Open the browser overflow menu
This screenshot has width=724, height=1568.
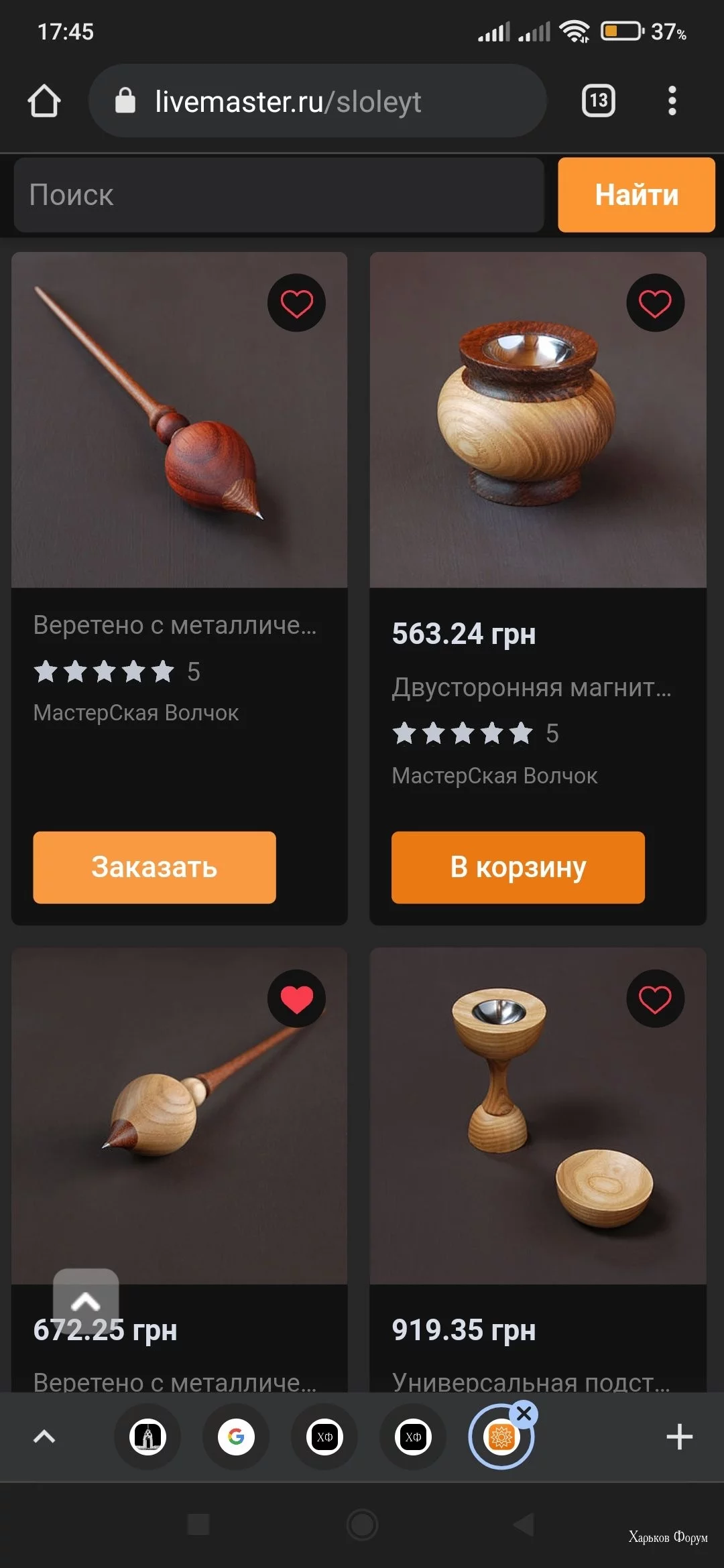(672, 101)
